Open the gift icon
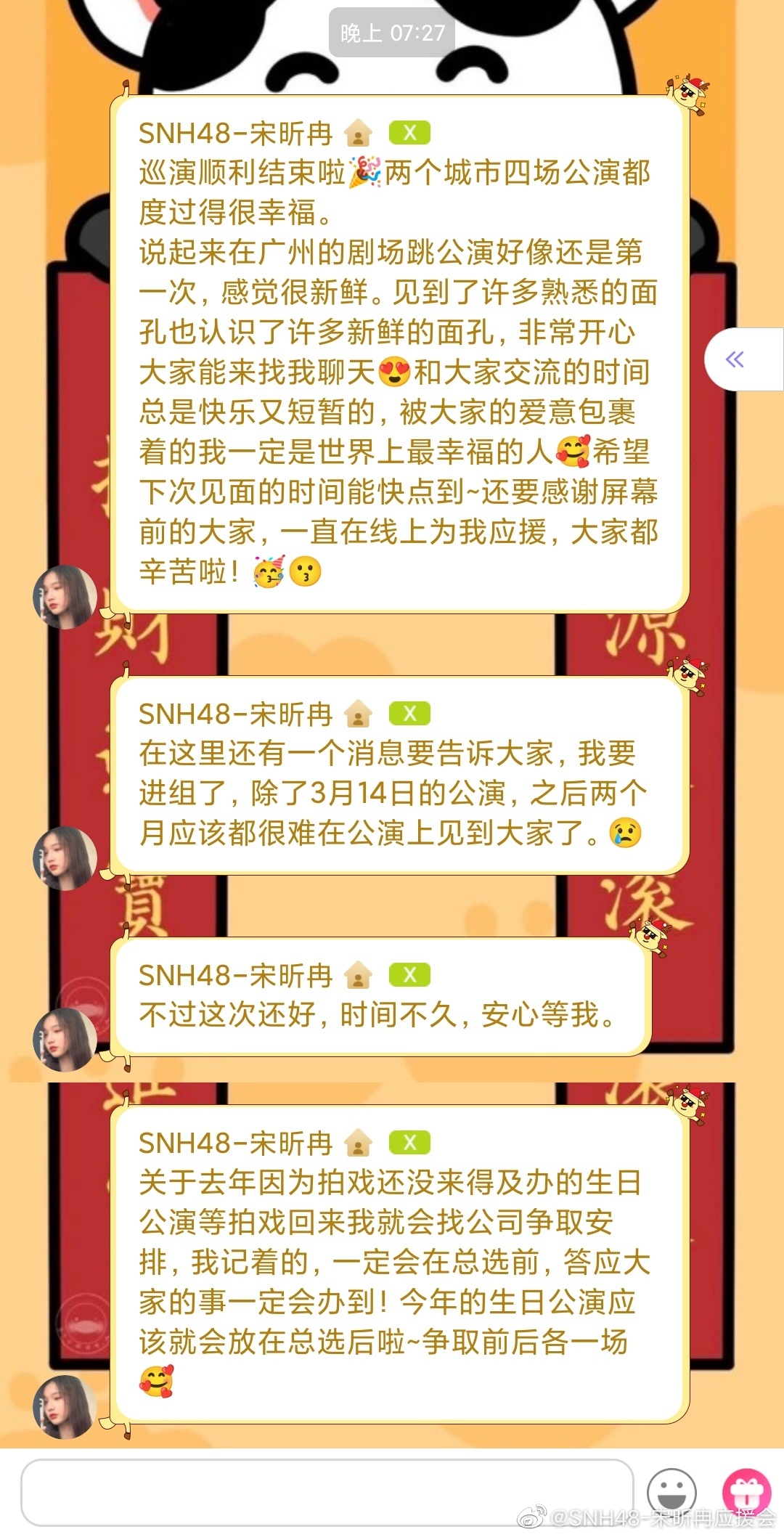 coord(746,1493)
